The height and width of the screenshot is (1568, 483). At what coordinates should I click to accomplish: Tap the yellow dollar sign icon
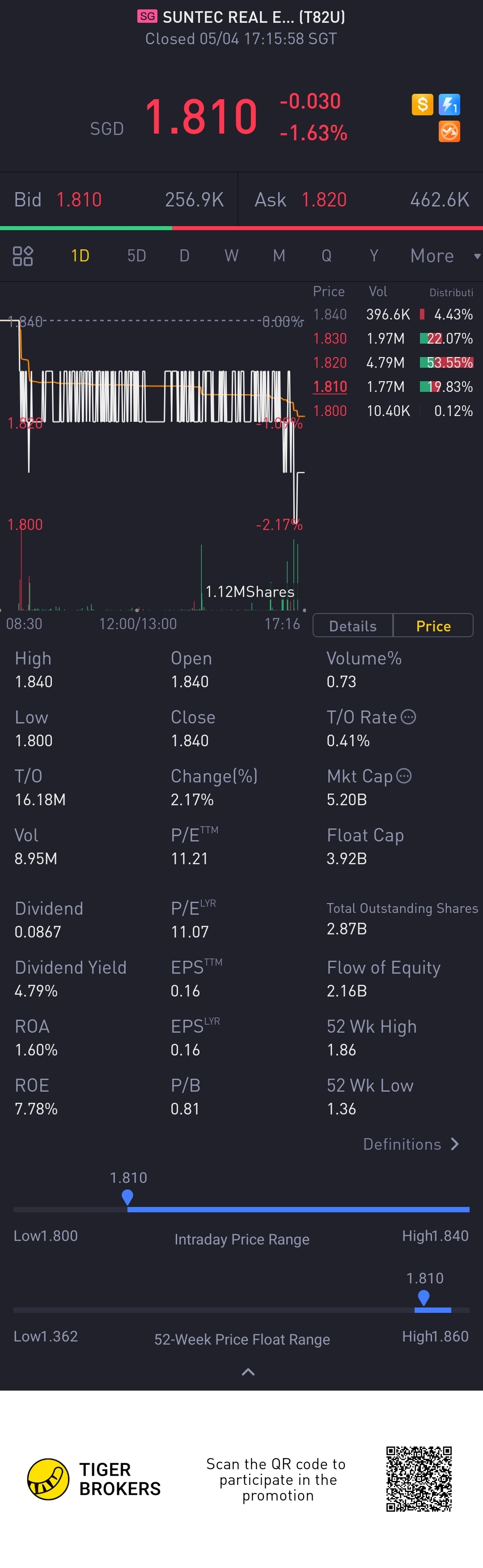[422, 104]
